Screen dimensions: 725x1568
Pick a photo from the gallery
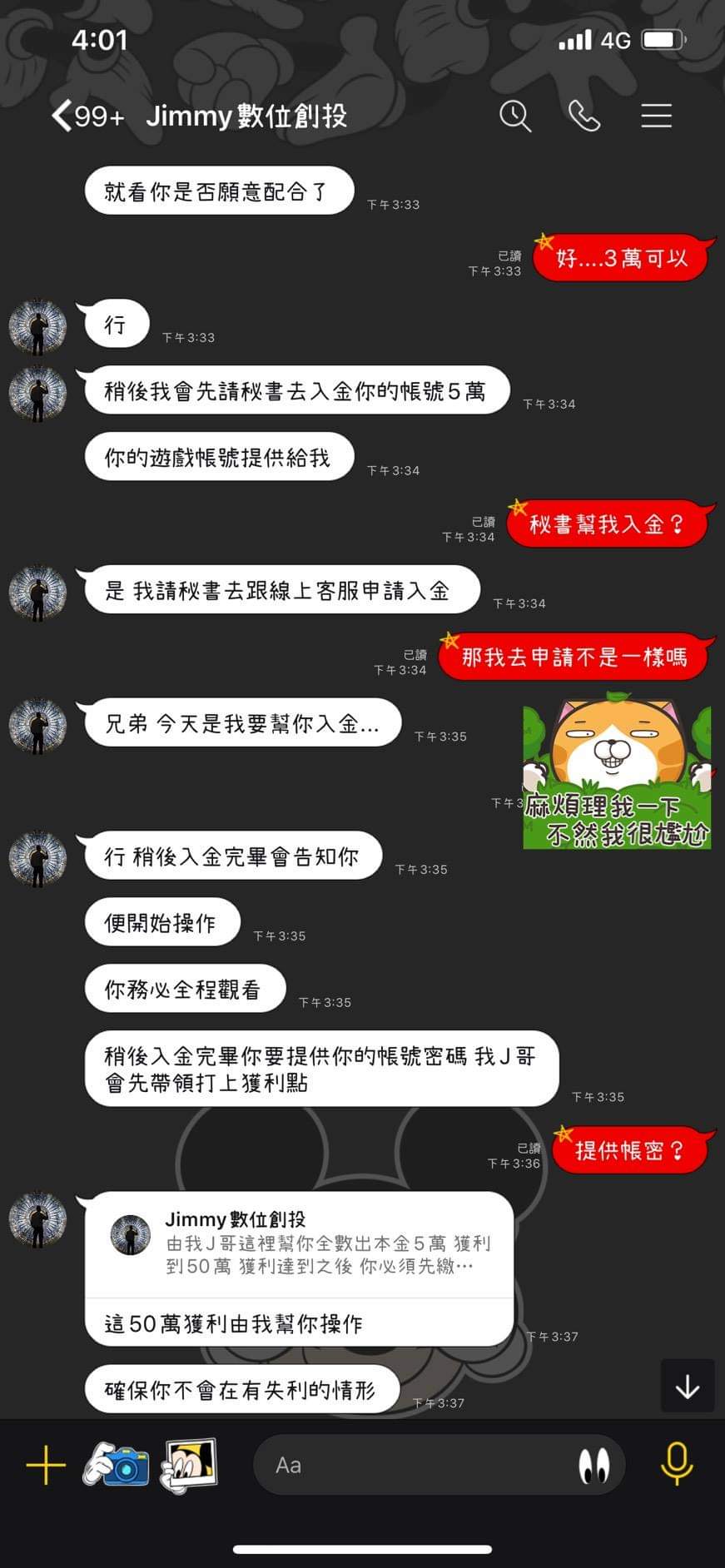click(x=190, y=1465)
